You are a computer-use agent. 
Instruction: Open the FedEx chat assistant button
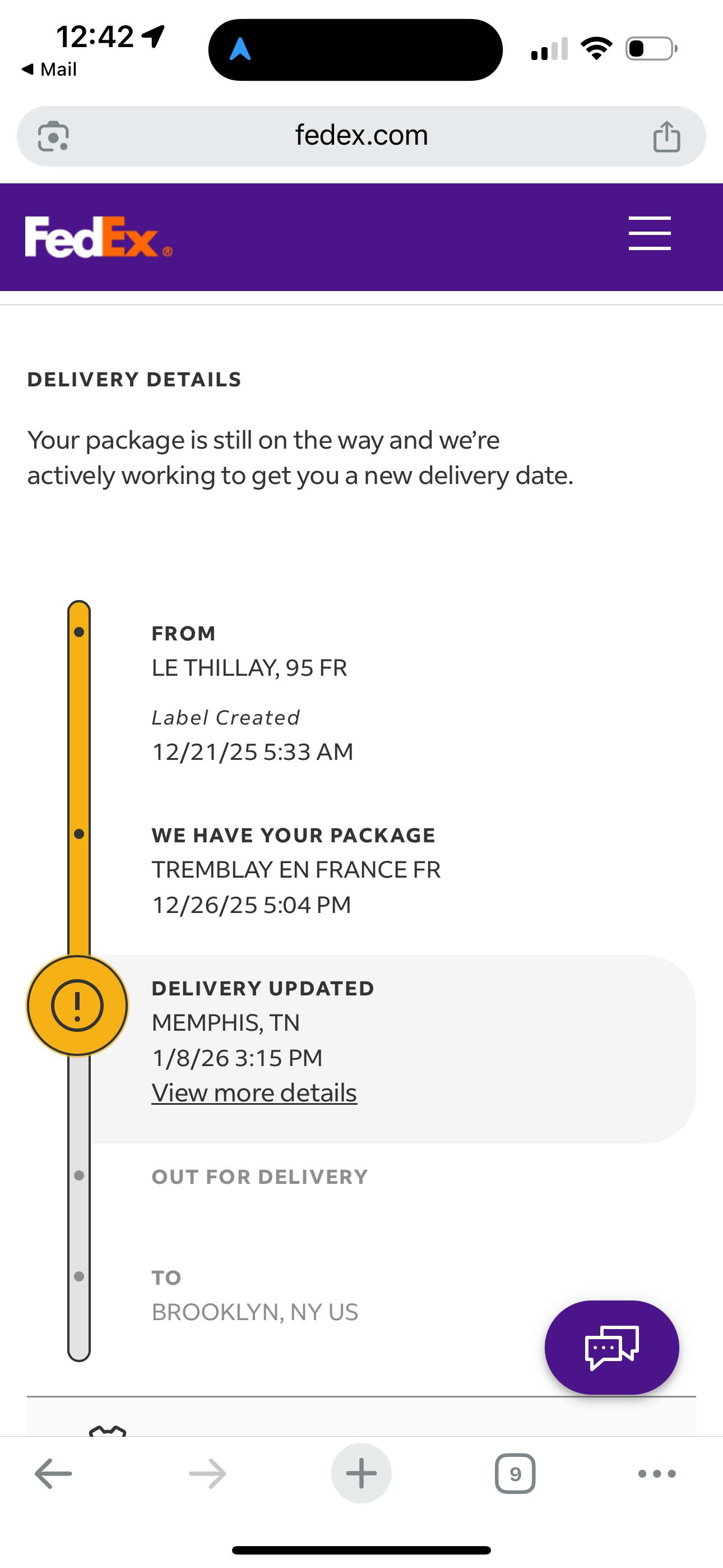pos(611,1347)
